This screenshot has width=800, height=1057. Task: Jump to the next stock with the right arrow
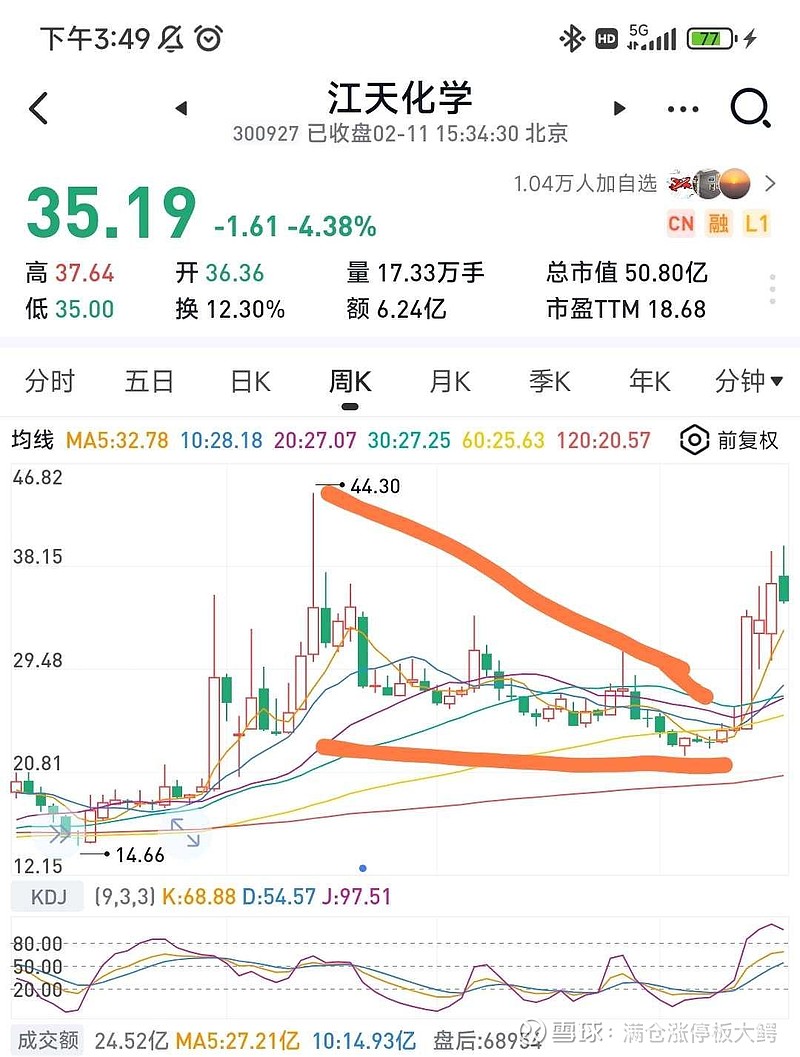[x=619, y=108]
